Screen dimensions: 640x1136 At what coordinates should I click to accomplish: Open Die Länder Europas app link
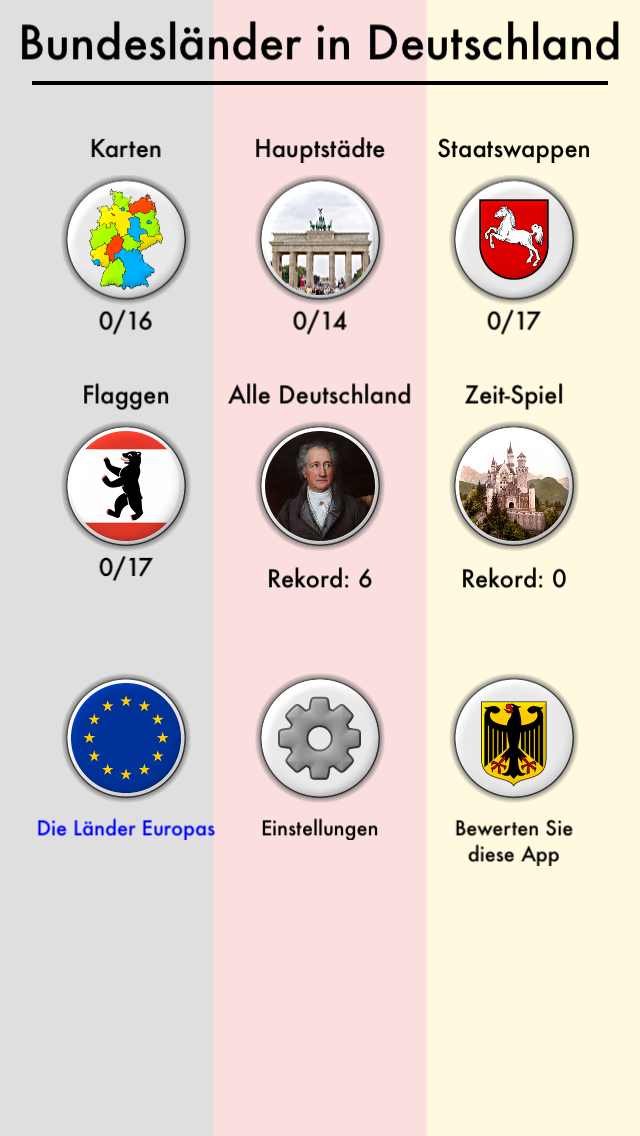[x=126, y=738]
